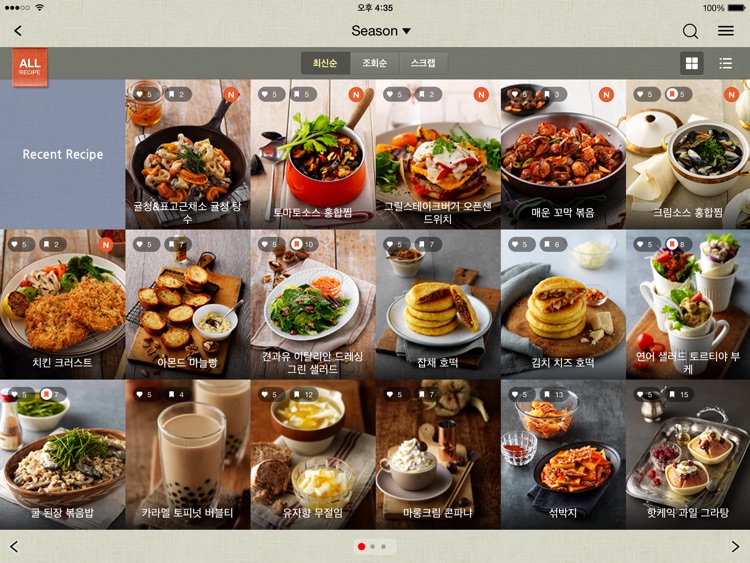Image resolution: width=750 pixels, height=563 pixels.
Task: Open the search magnifier icon
Action: [690, 31]
